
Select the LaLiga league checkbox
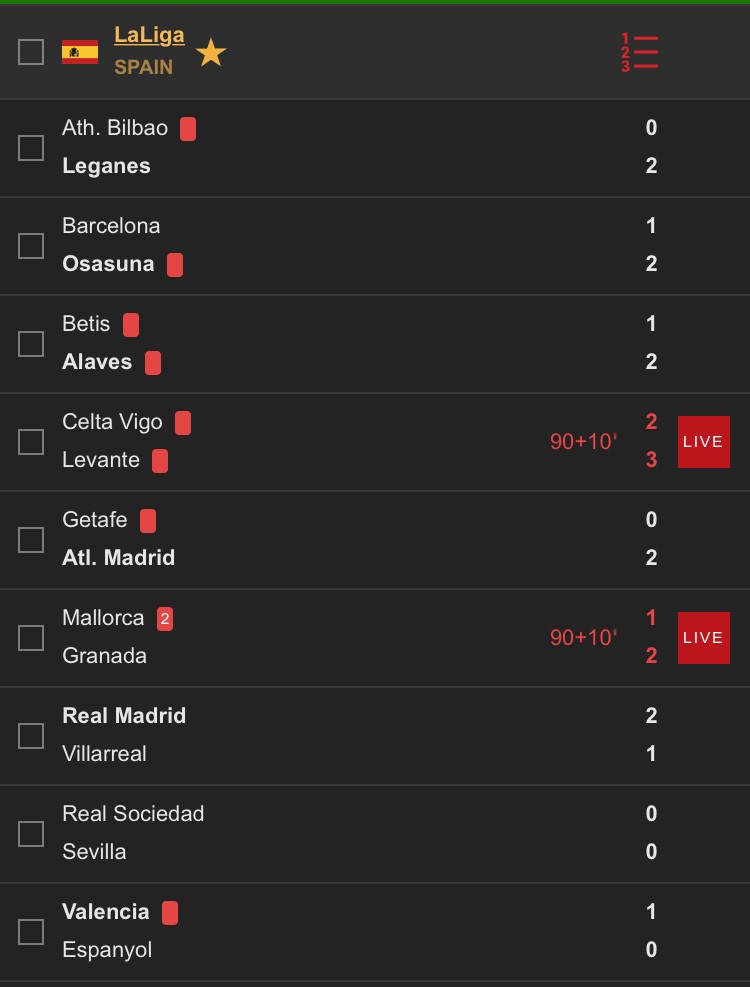(x=31, y=52)
